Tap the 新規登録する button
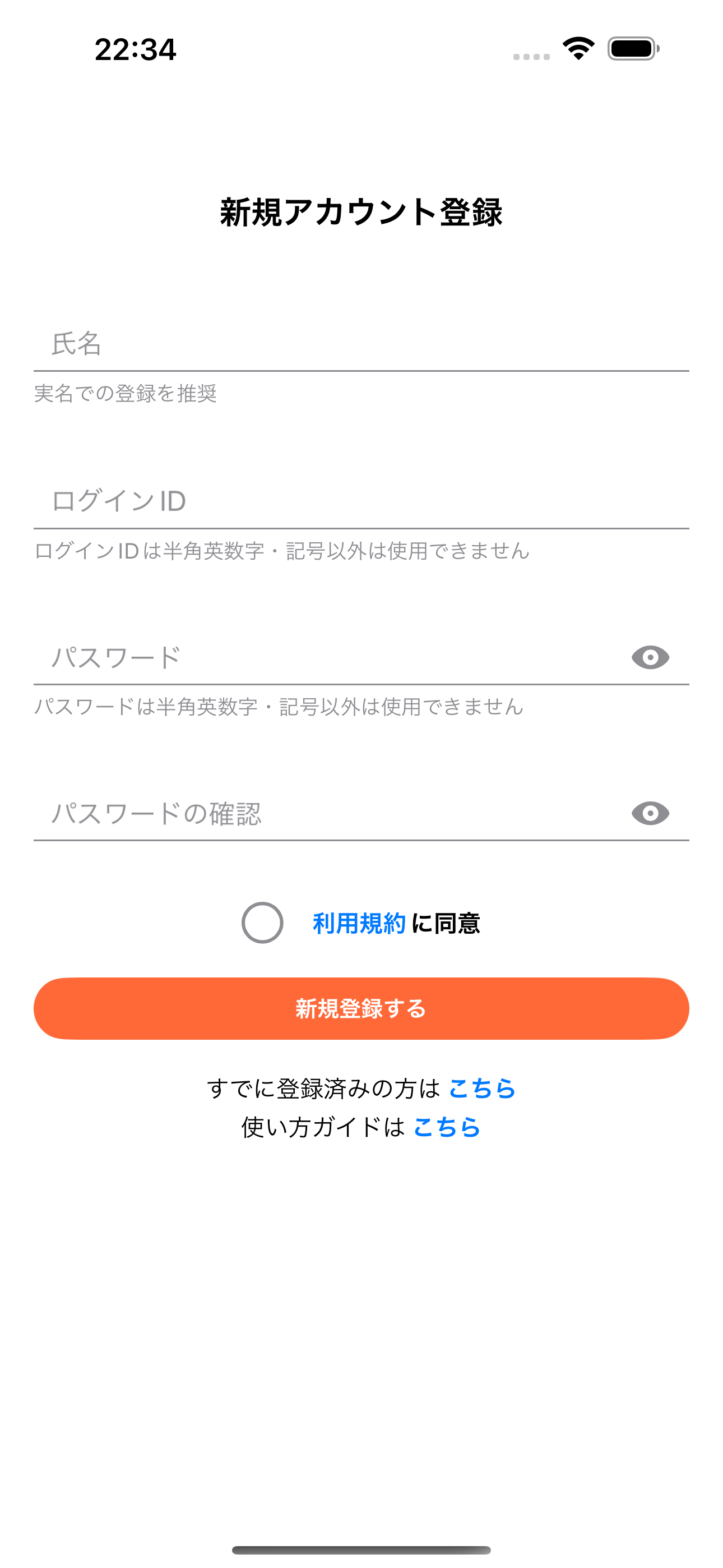The image size is (723, 1568). point(361,1008)
